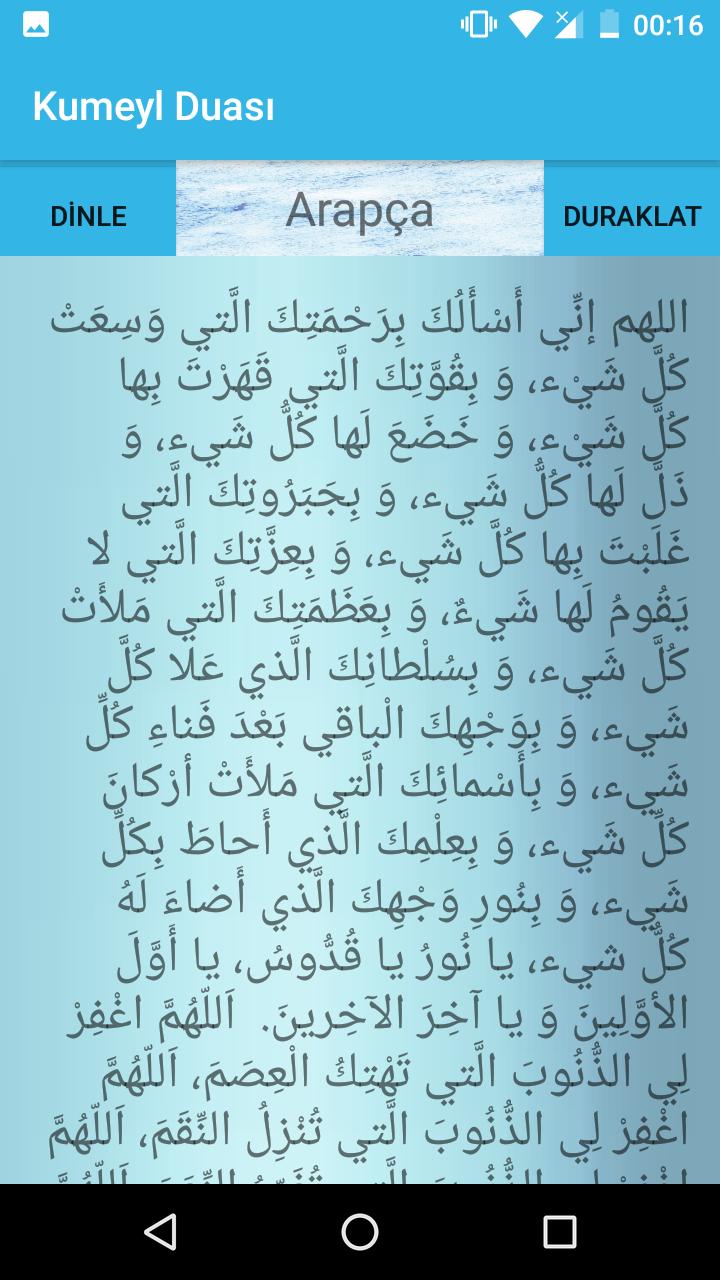Pause playback with the DURAKLAT button
This screenshot has height=1280, width=720.
pos(632,215)
